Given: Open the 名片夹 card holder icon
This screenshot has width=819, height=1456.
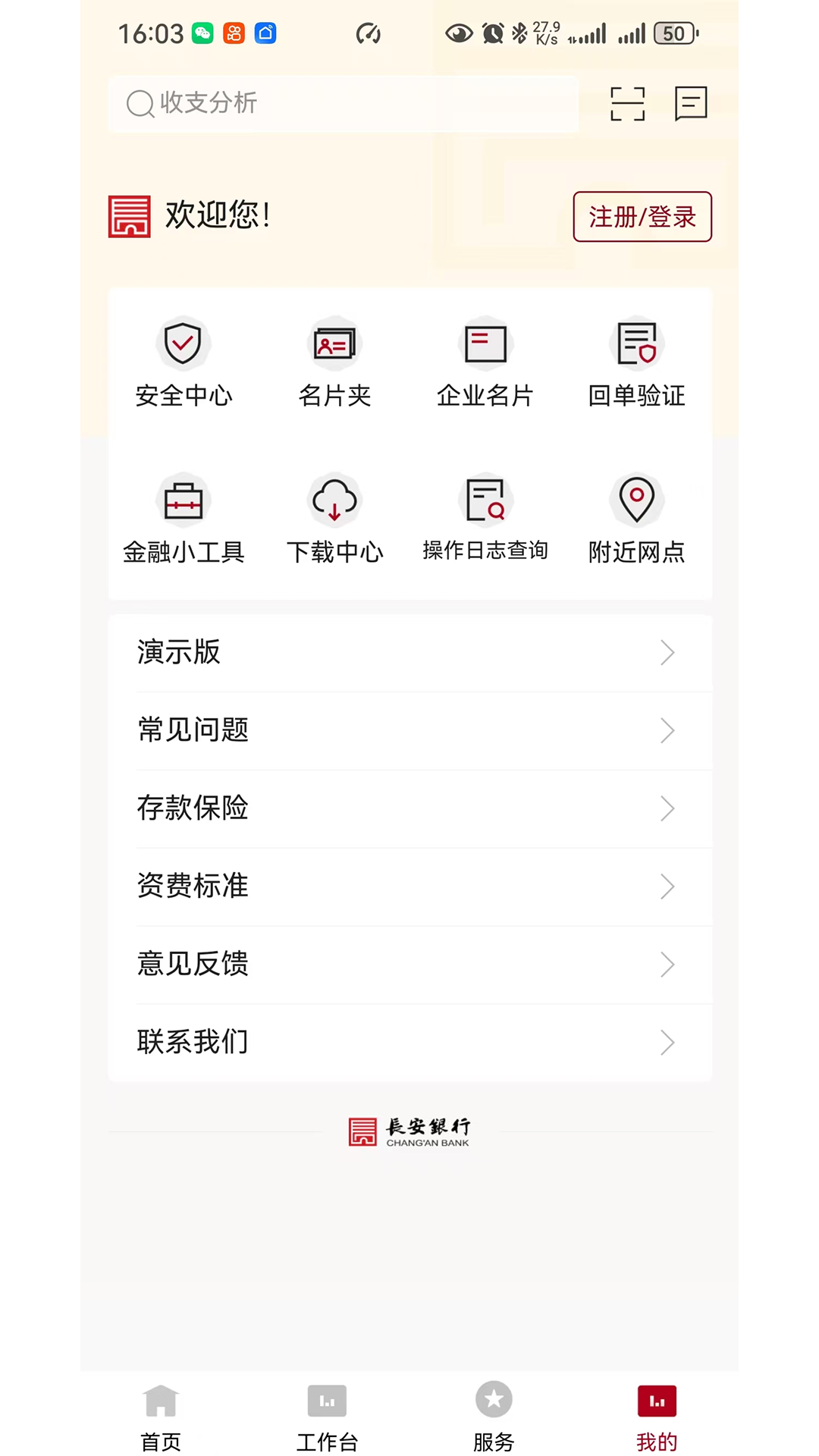Looking at the screenshot, I should [334, 362].
